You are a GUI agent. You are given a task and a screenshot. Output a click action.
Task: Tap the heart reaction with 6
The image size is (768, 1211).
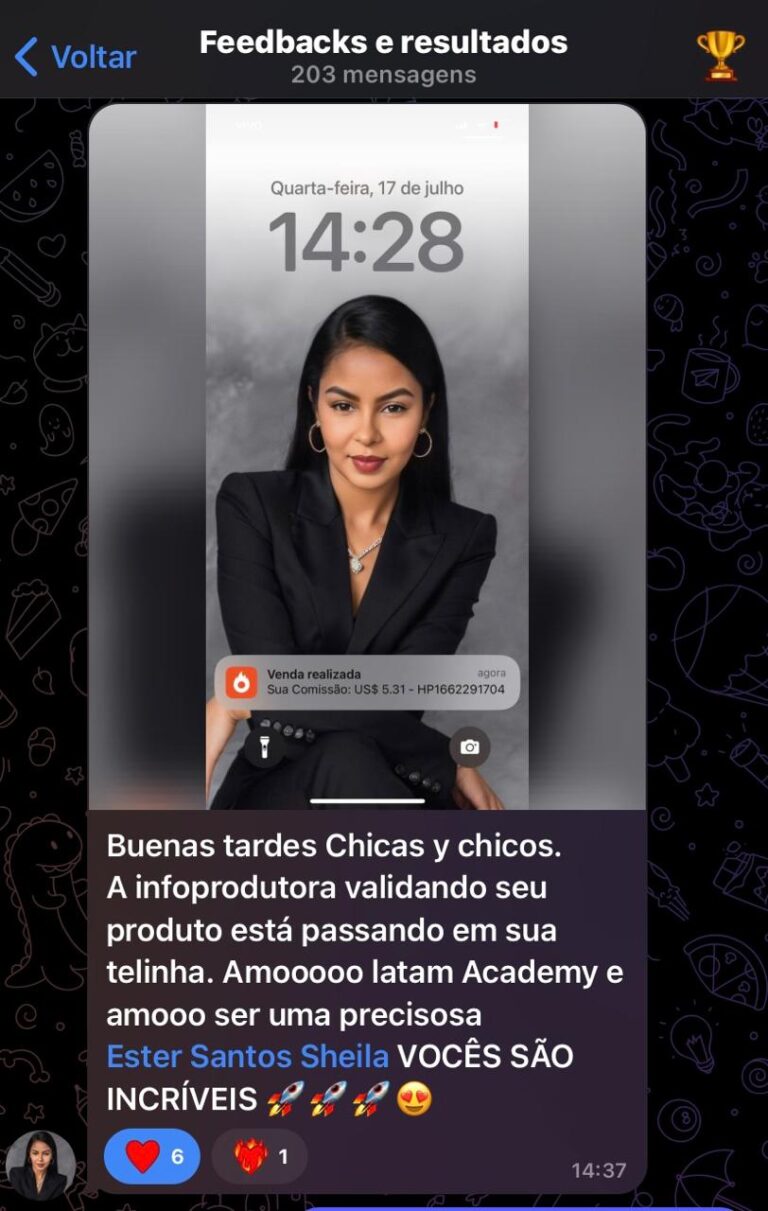pyautogui.click(x=152, y=1157)
